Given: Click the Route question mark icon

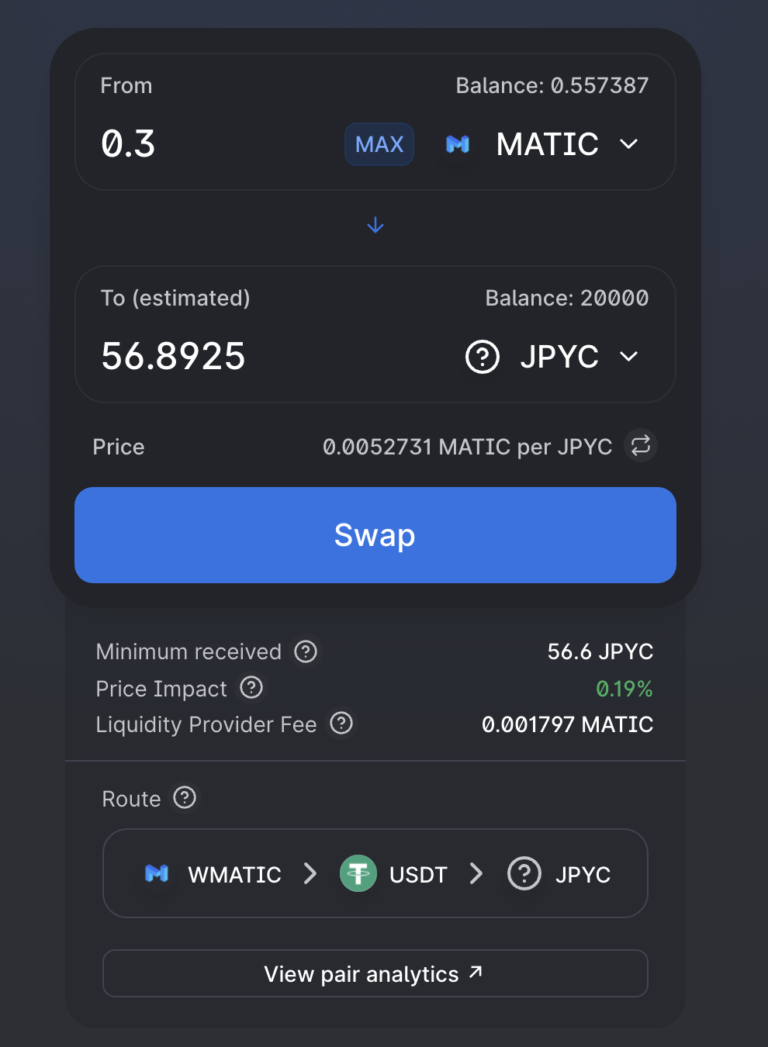Looking at the screenshot, I should [184, 798].
